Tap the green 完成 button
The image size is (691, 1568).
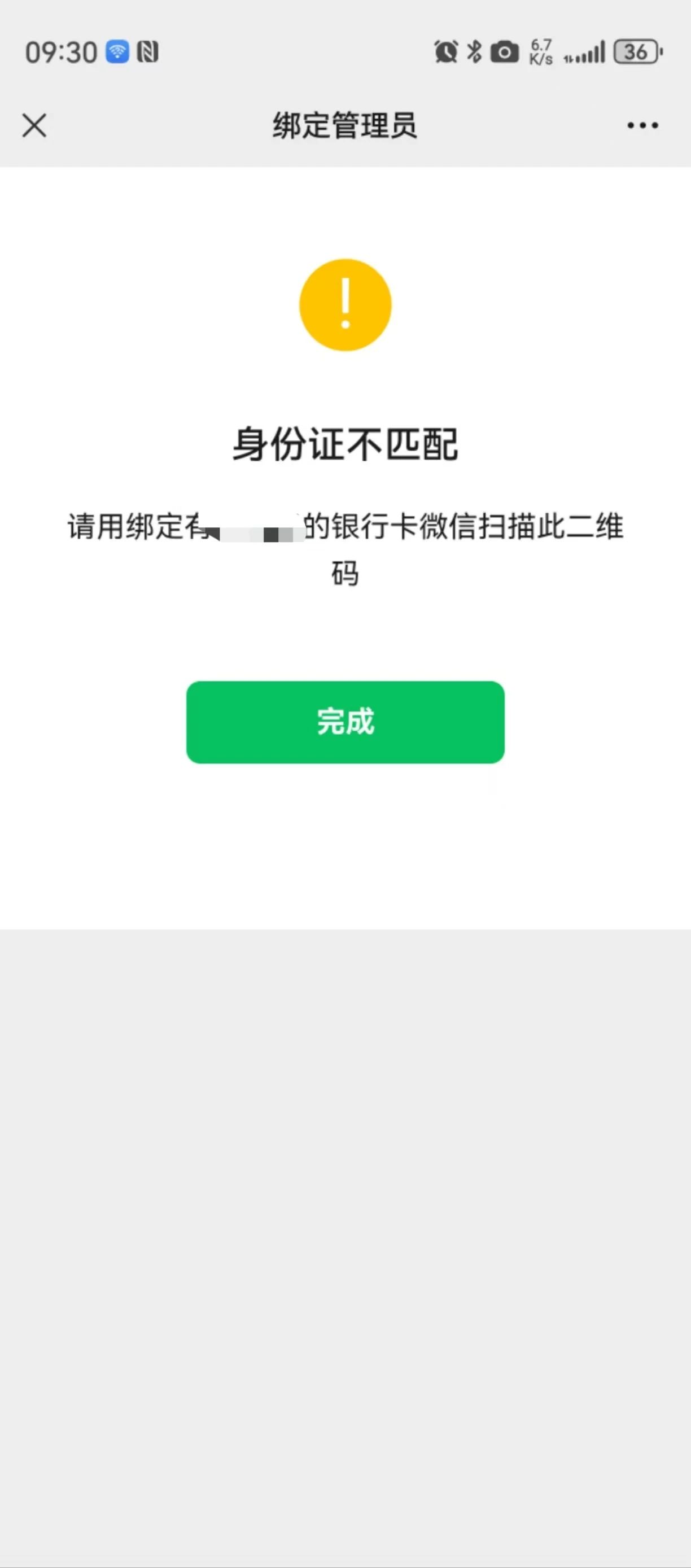(345, 722)
